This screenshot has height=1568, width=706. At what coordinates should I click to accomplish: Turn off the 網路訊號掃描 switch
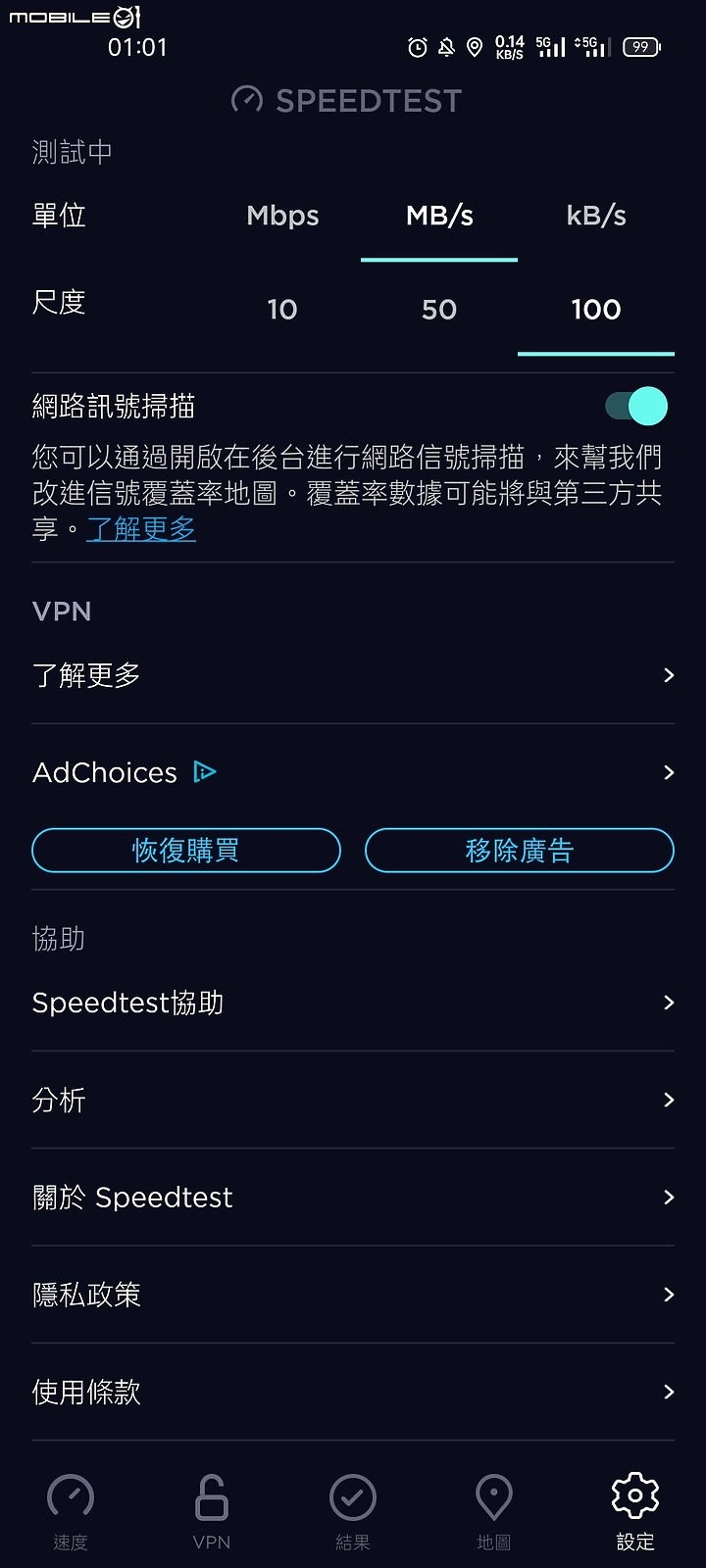click(636, 406)
